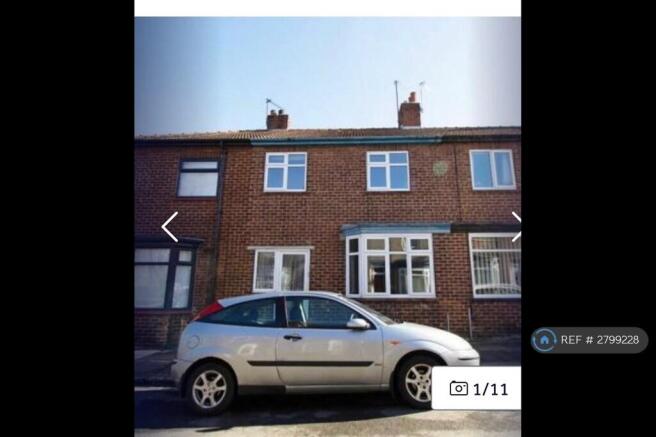656x437 pixels.
Task: Go to the previous property photo
Action: tap(170, 227)
